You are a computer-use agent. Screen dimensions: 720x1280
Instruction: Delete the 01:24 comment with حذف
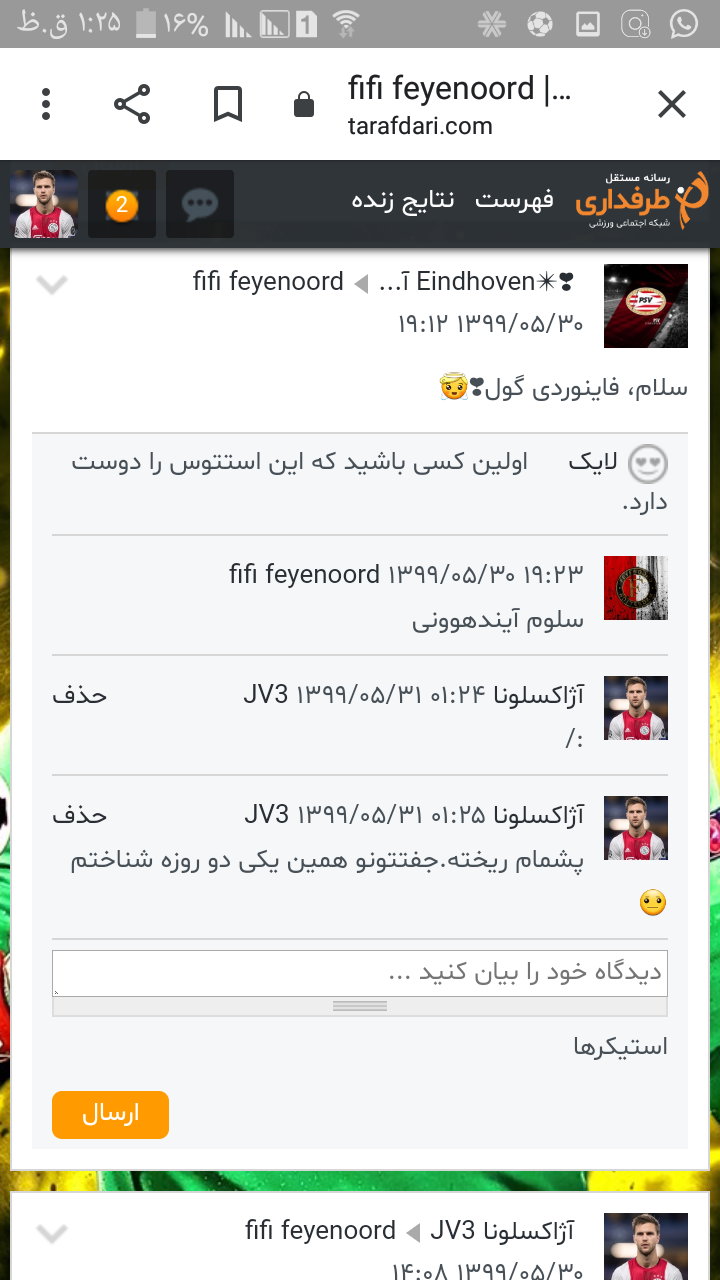click(x=79, y=695)
